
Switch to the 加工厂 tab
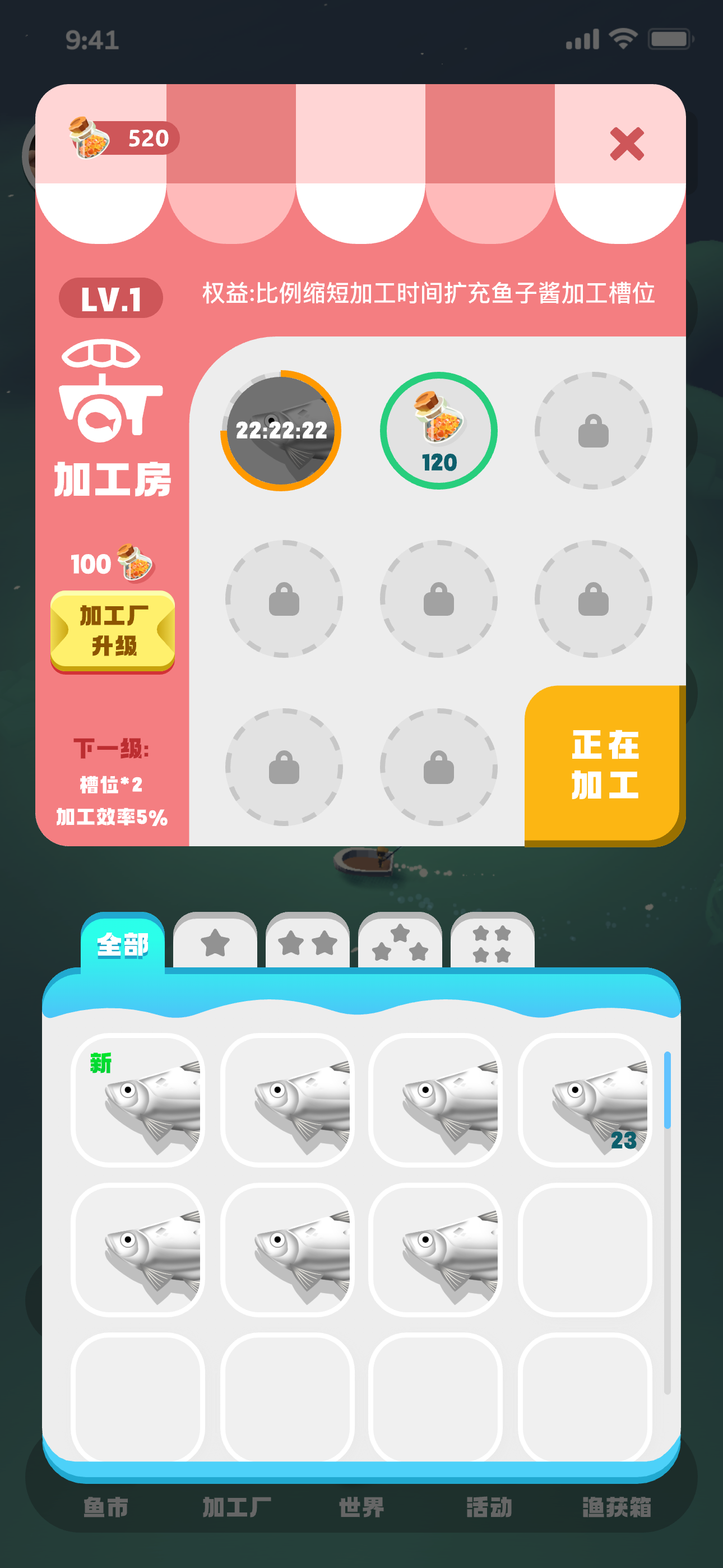point(236,1507)
